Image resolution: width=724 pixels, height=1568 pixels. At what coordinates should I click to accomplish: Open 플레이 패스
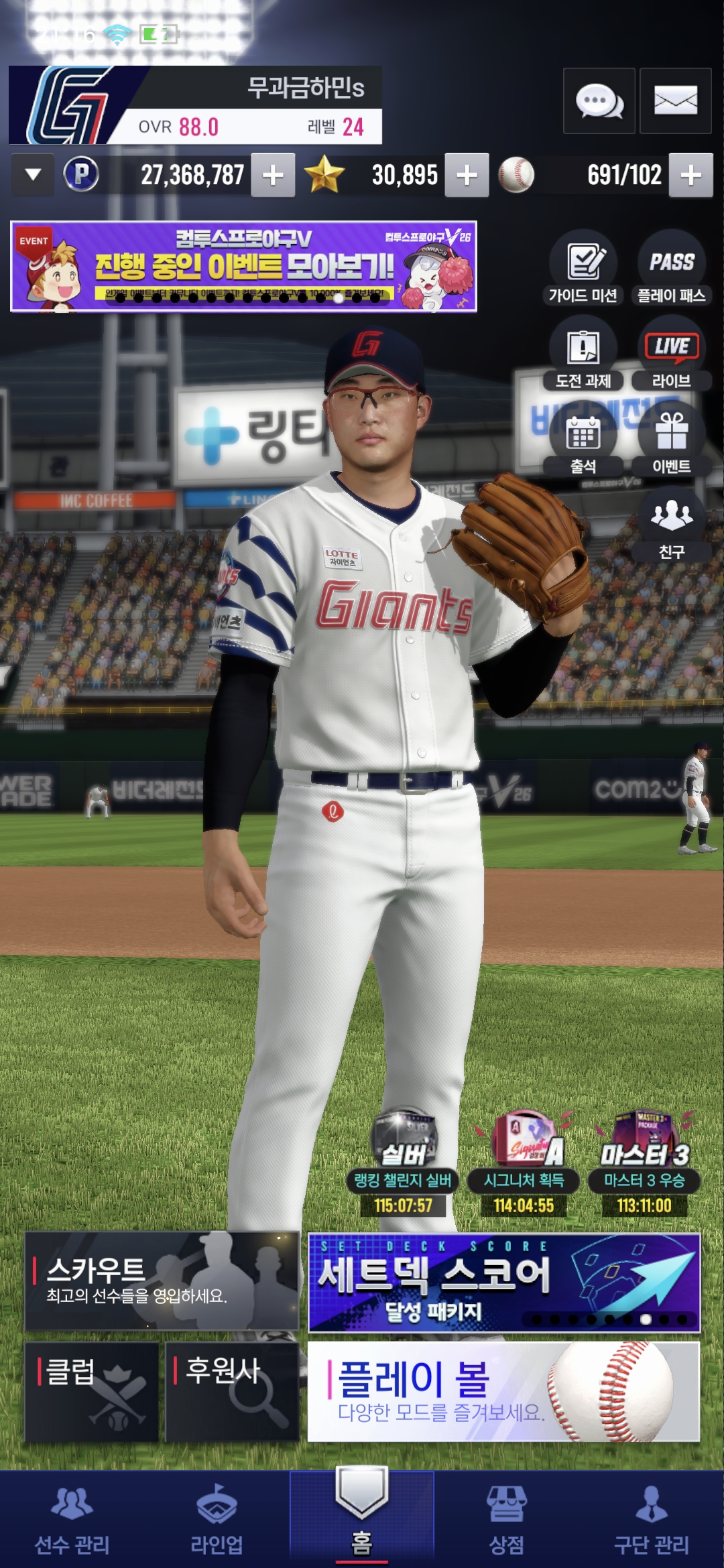click(671, 267)
